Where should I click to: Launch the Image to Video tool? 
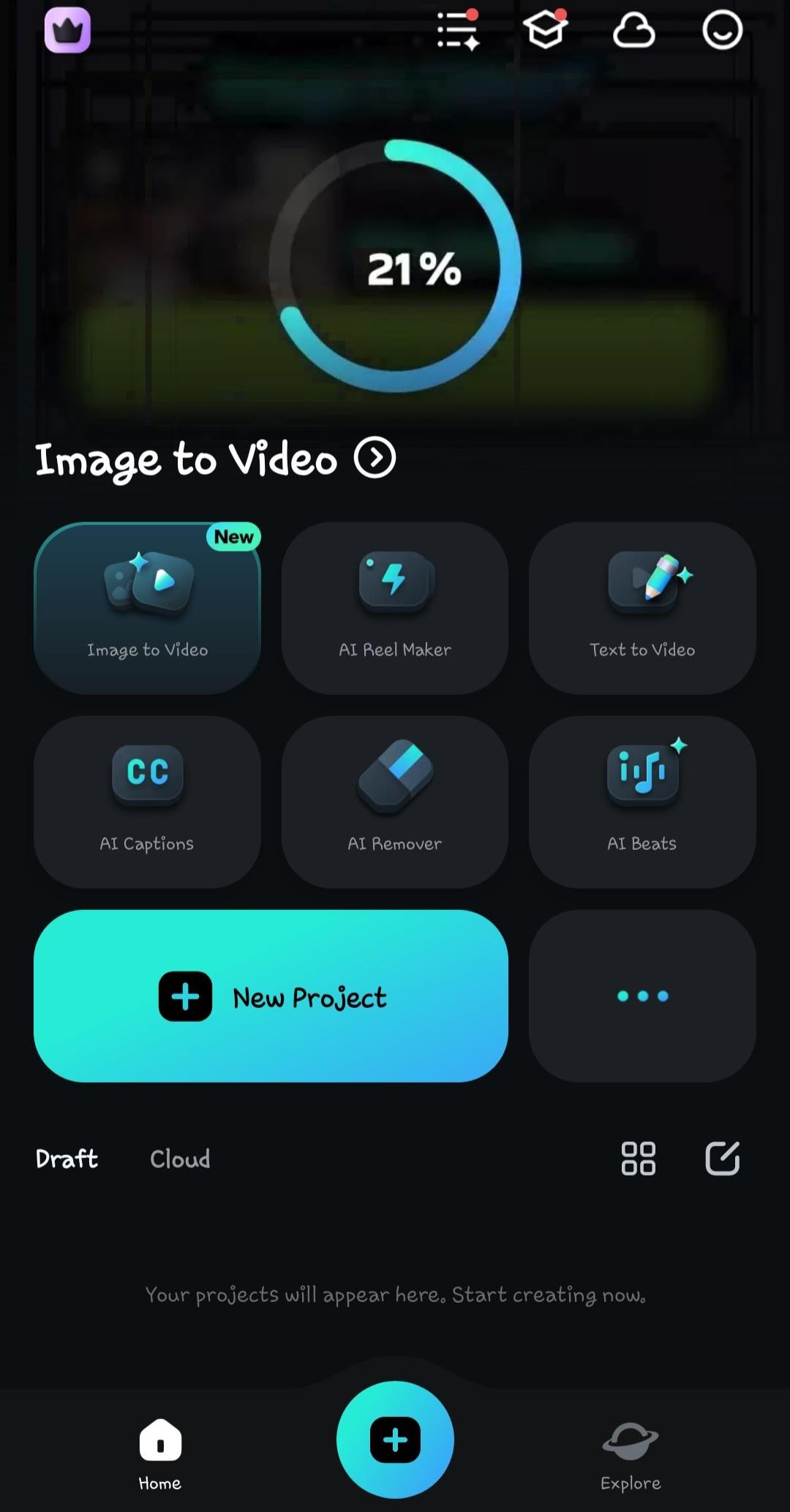(x=147, y=608)
